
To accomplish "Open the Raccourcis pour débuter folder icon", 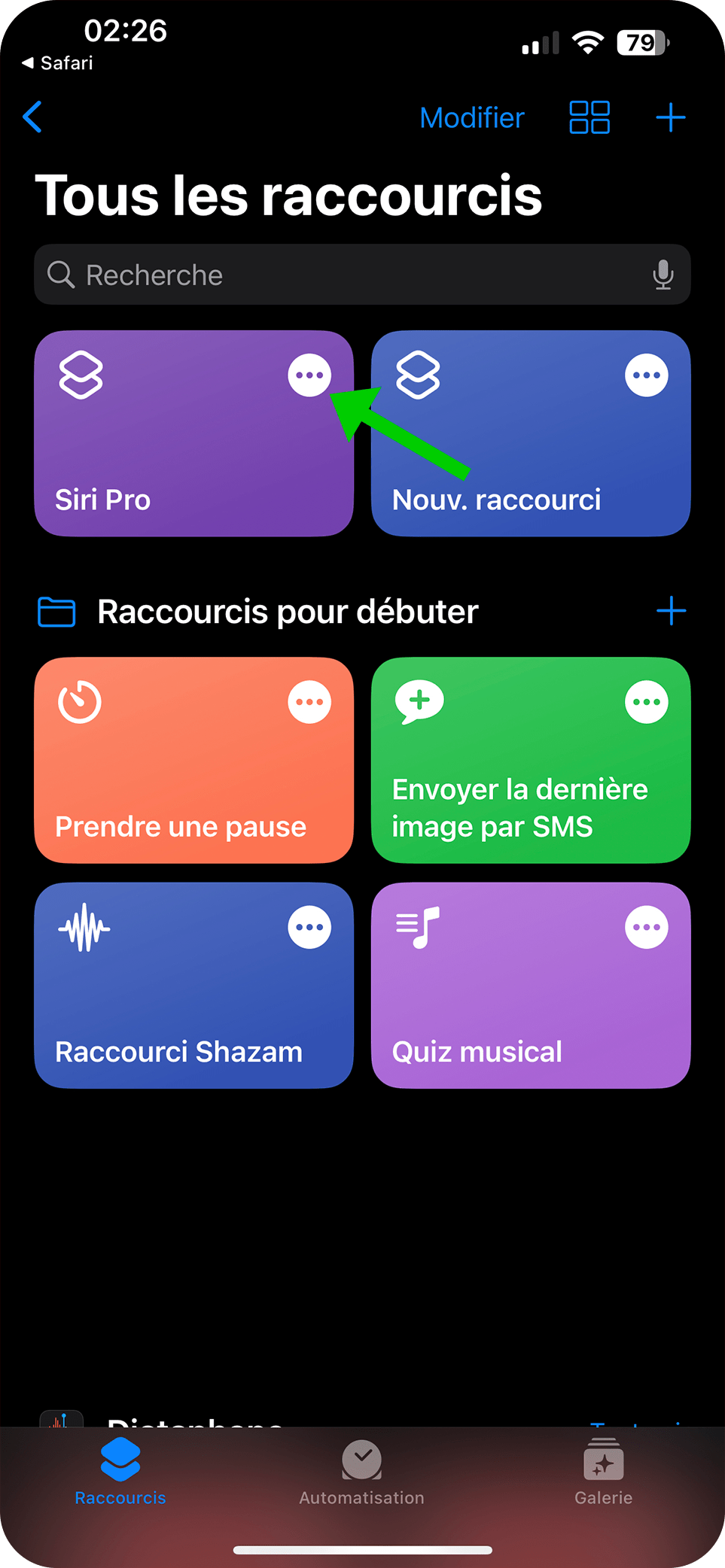I will pos(56,612).
